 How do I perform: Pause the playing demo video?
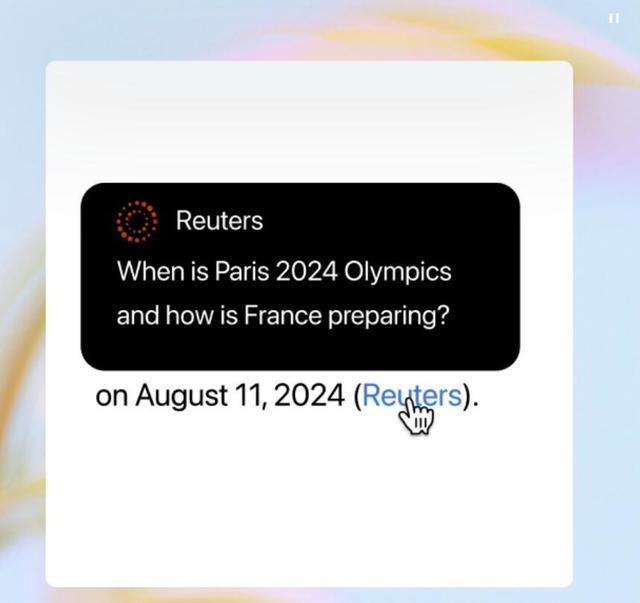pyautogui.click(x=614, y=18)
